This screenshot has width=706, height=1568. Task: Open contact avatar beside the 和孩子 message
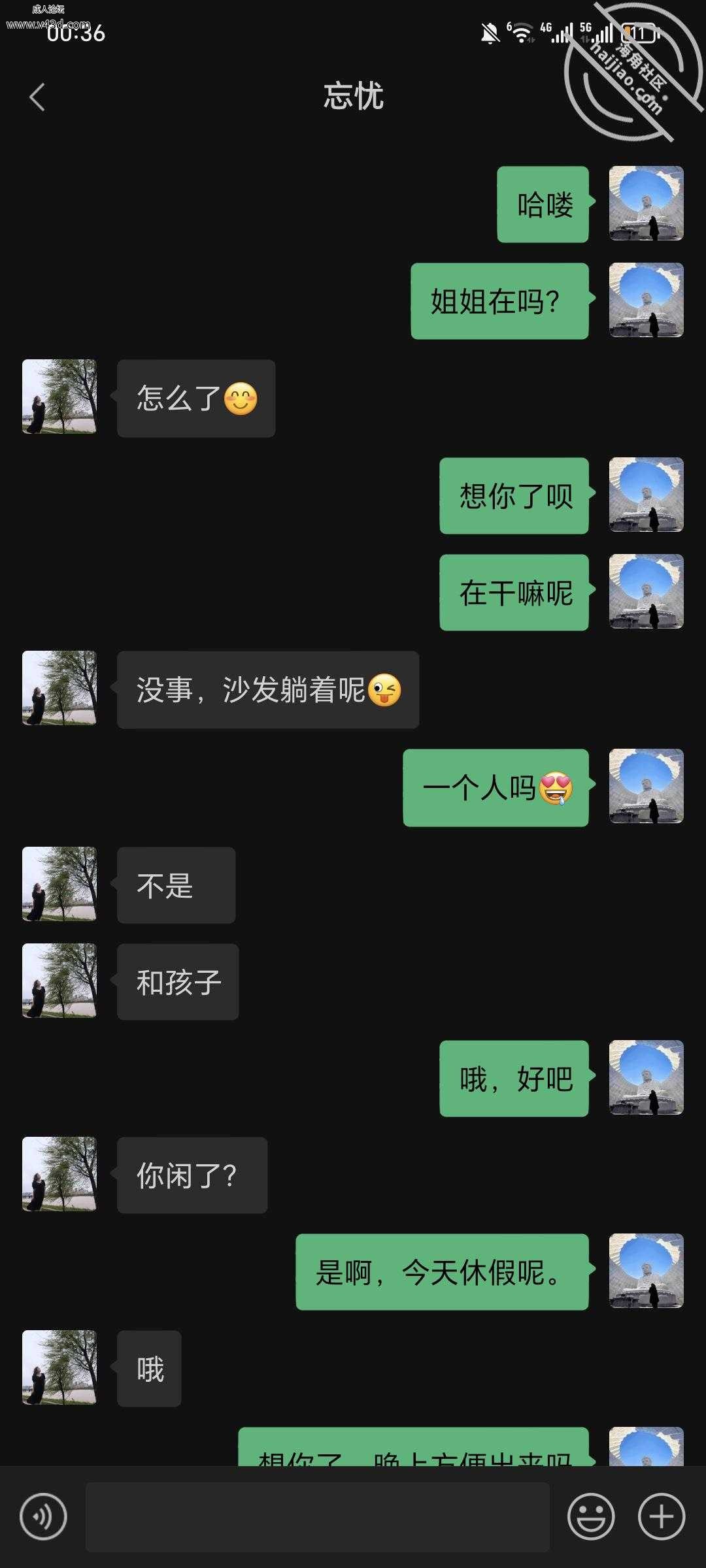pos(59,981)
